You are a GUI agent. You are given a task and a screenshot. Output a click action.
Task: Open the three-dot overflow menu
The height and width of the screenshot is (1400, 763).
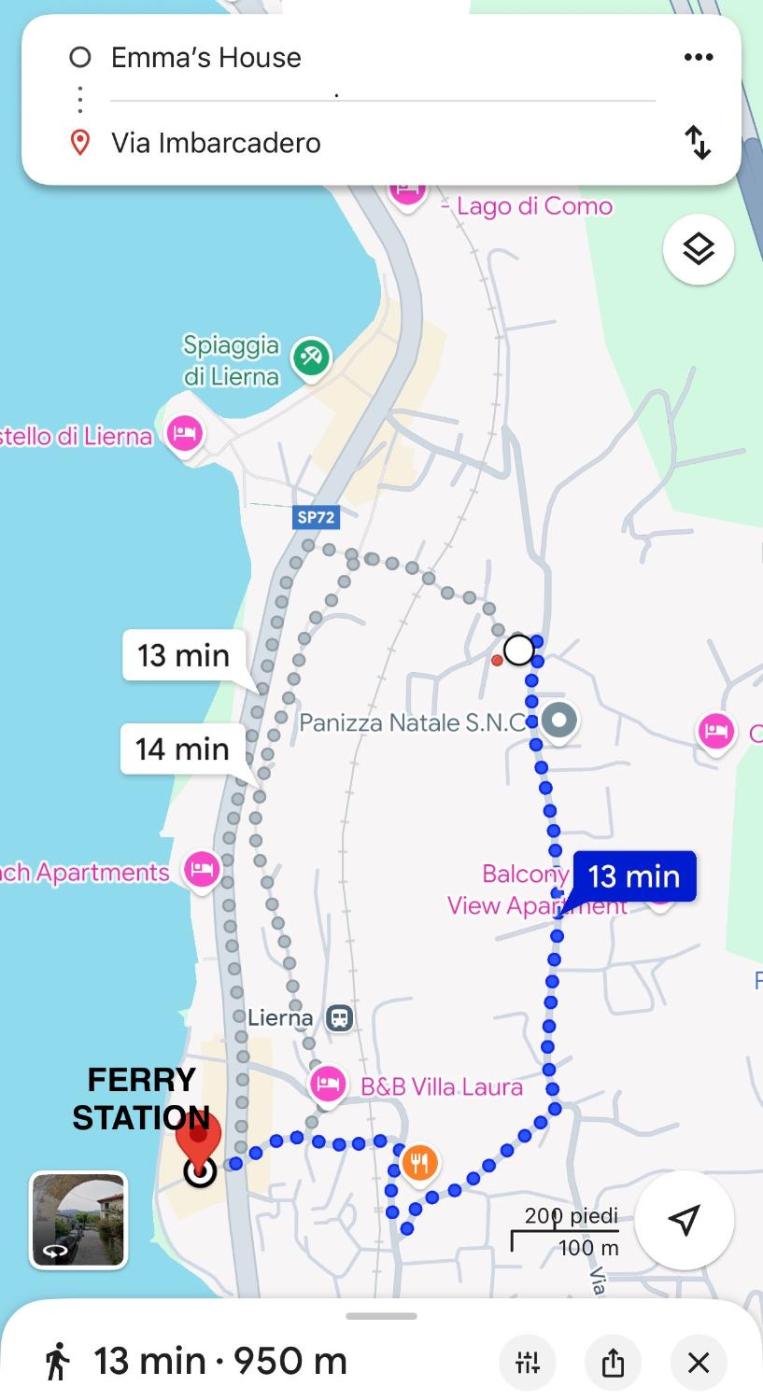click(698, 57)
